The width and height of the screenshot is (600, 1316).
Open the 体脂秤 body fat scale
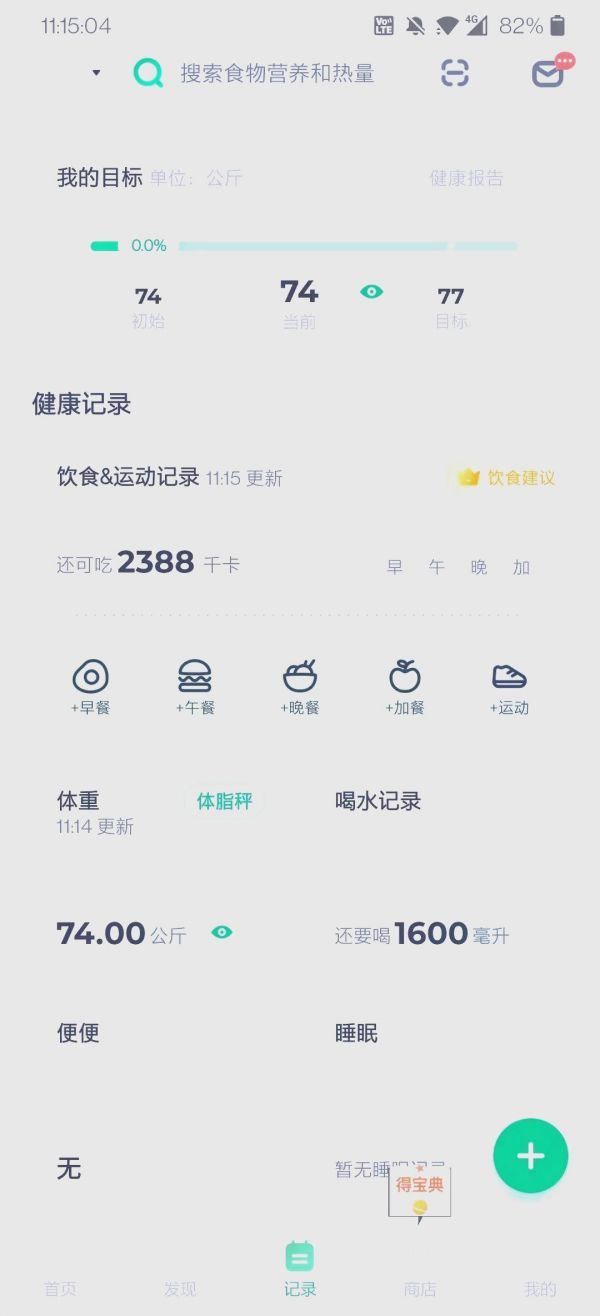click(224, 801)
